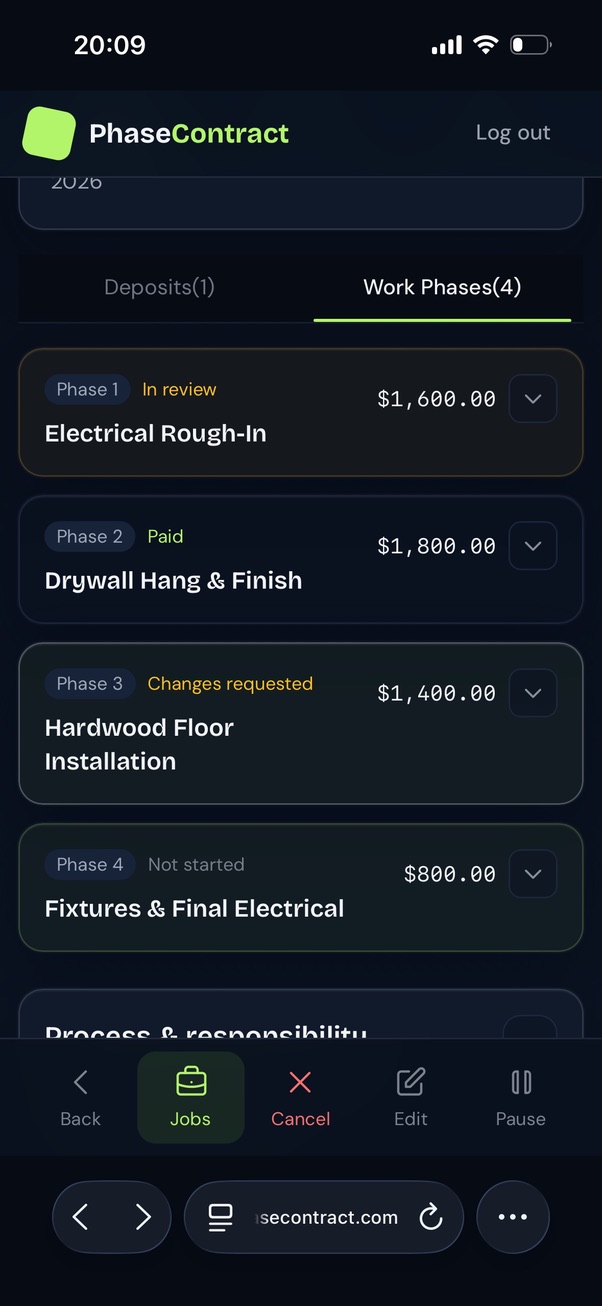Pause the contract
The image size is (602, 1306).
520,1097
